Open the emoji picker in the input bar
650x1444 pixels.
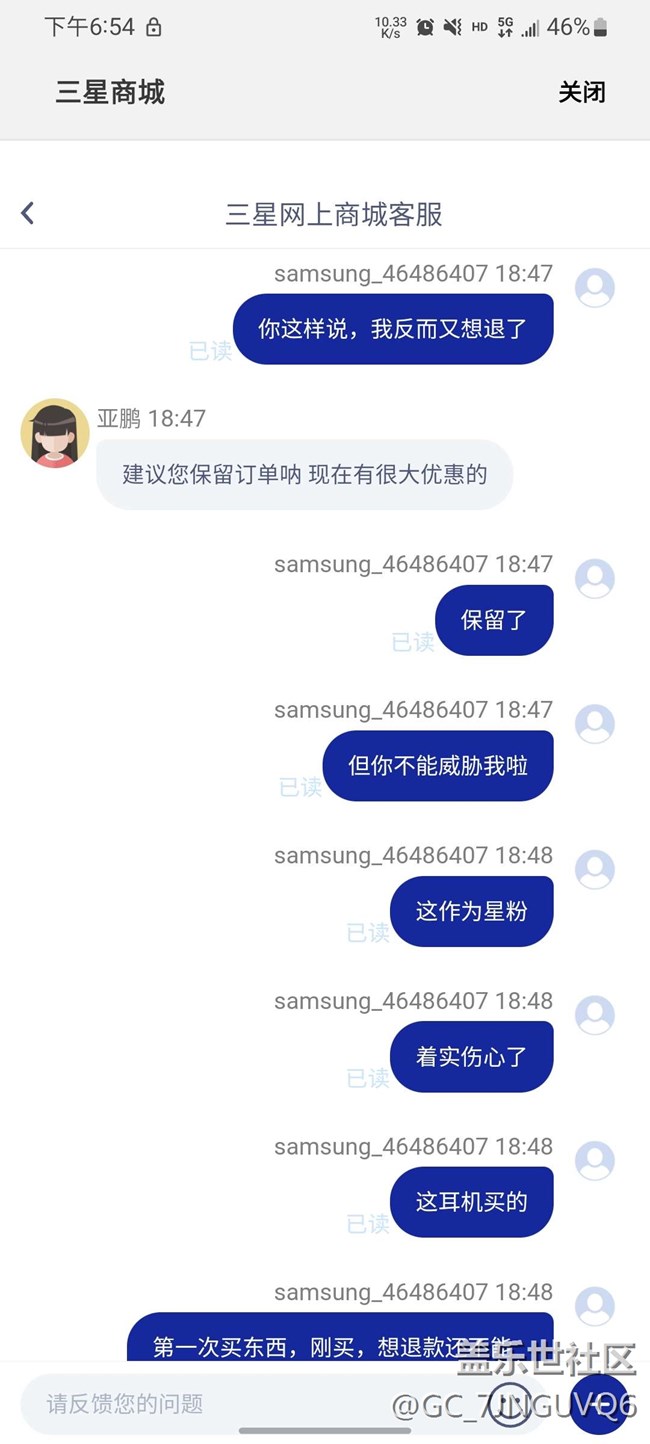[x=510, y=1404]
